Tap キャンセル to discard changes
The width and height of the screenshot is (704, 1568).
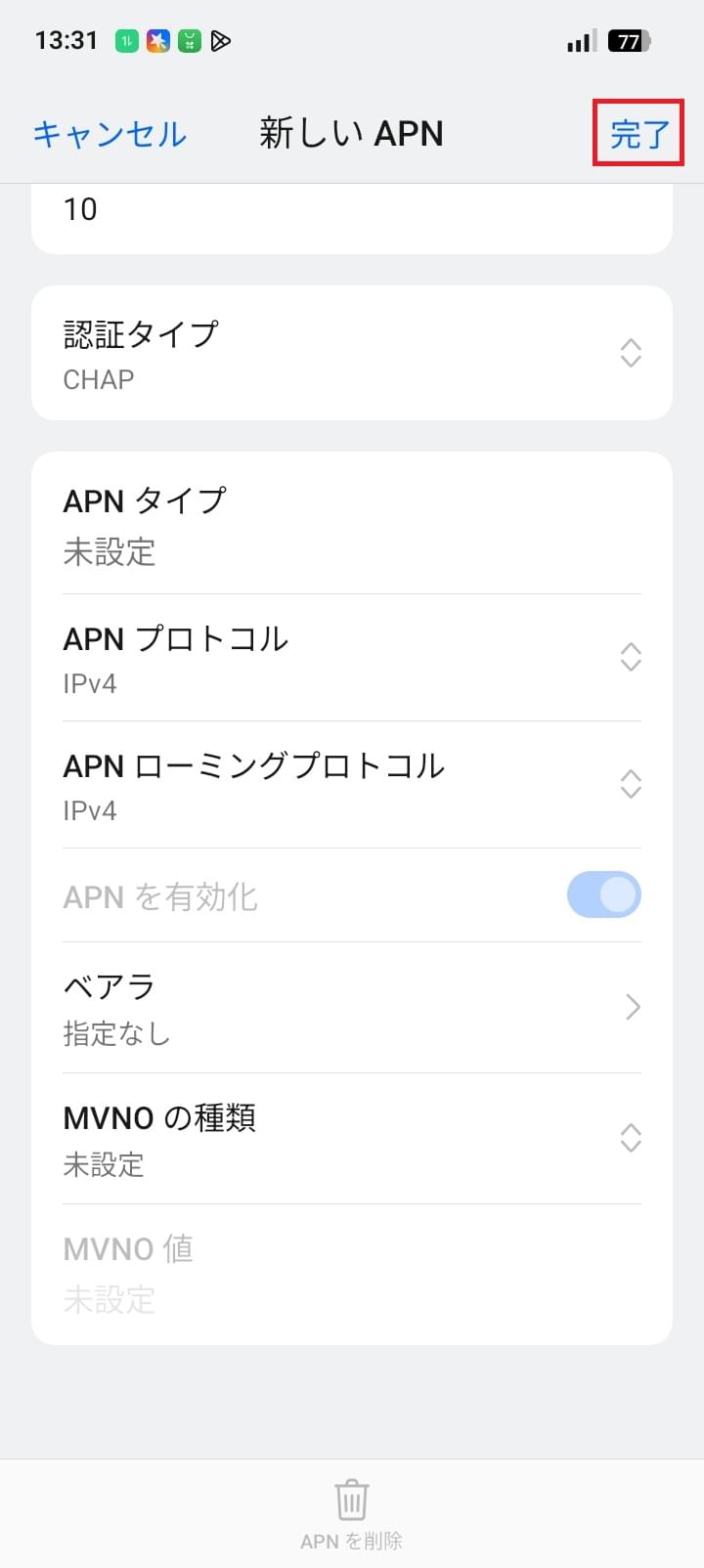click(110, 134)
